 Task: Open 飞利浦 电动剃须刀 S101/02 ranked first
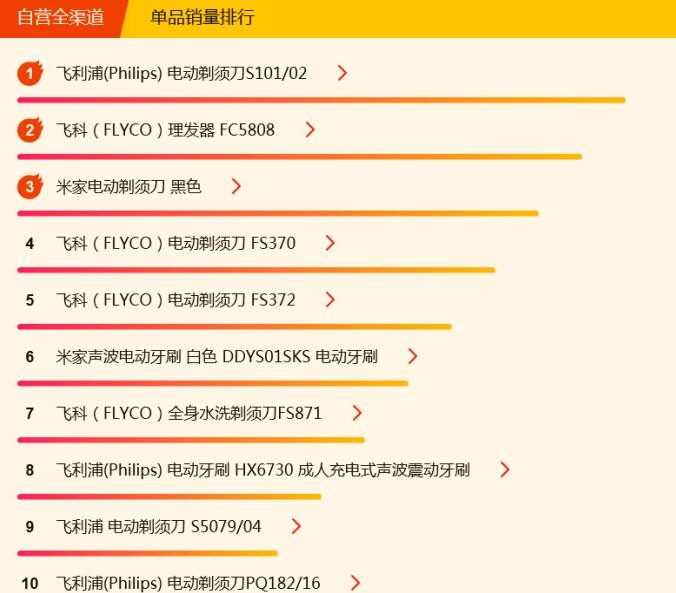point(181,73)
